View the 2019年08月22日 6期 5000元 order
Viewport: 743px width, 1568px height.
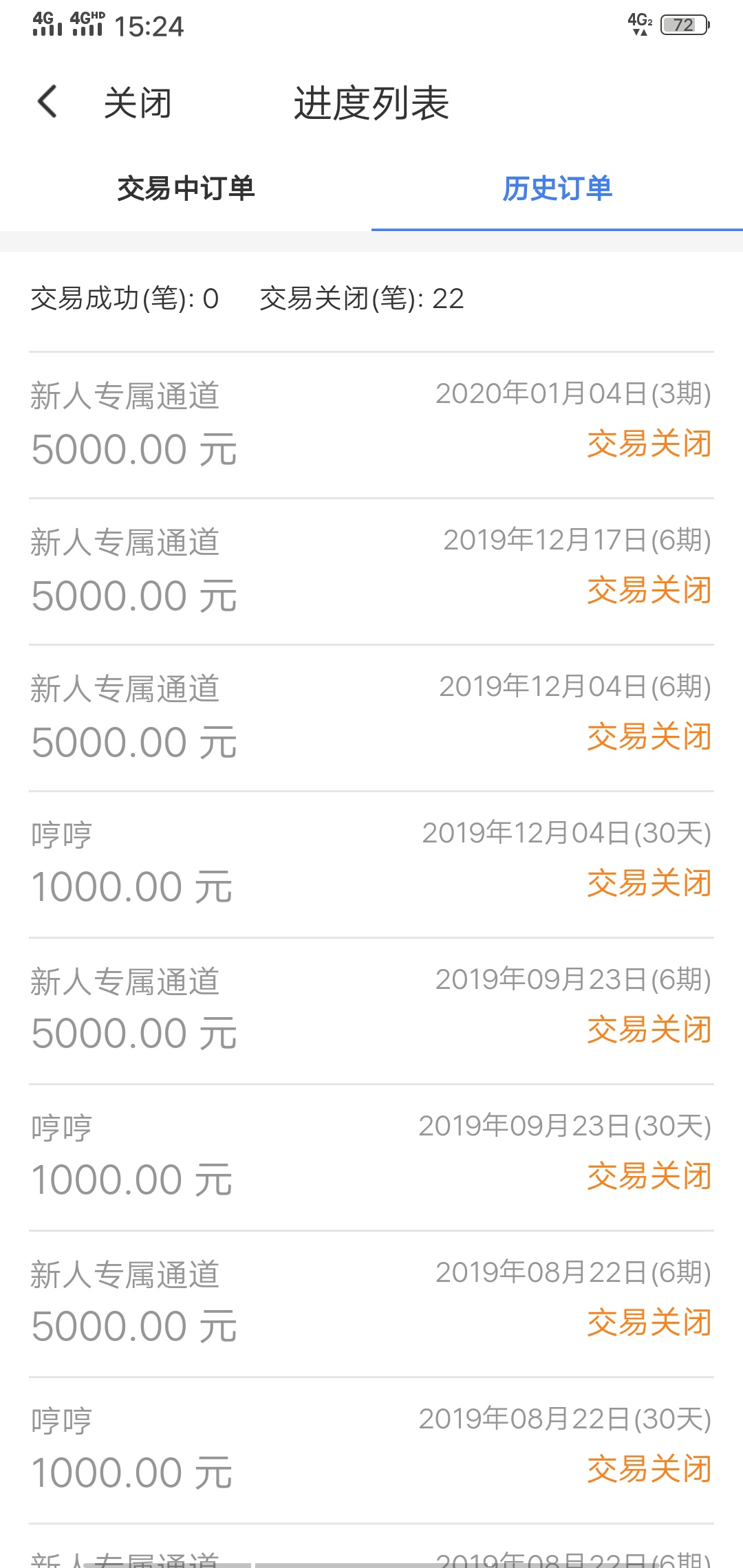(x=371, y=1304)
